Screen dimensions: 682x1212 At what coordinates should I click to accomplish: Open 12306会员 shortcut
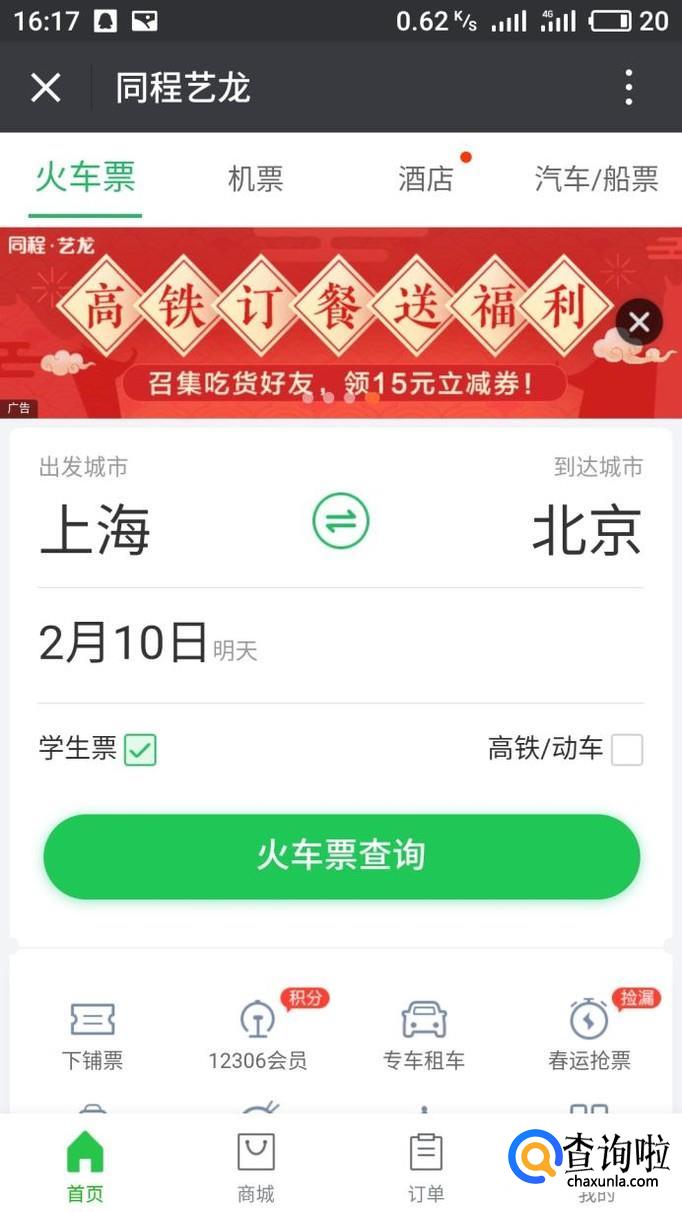(x=258, y=1035)
